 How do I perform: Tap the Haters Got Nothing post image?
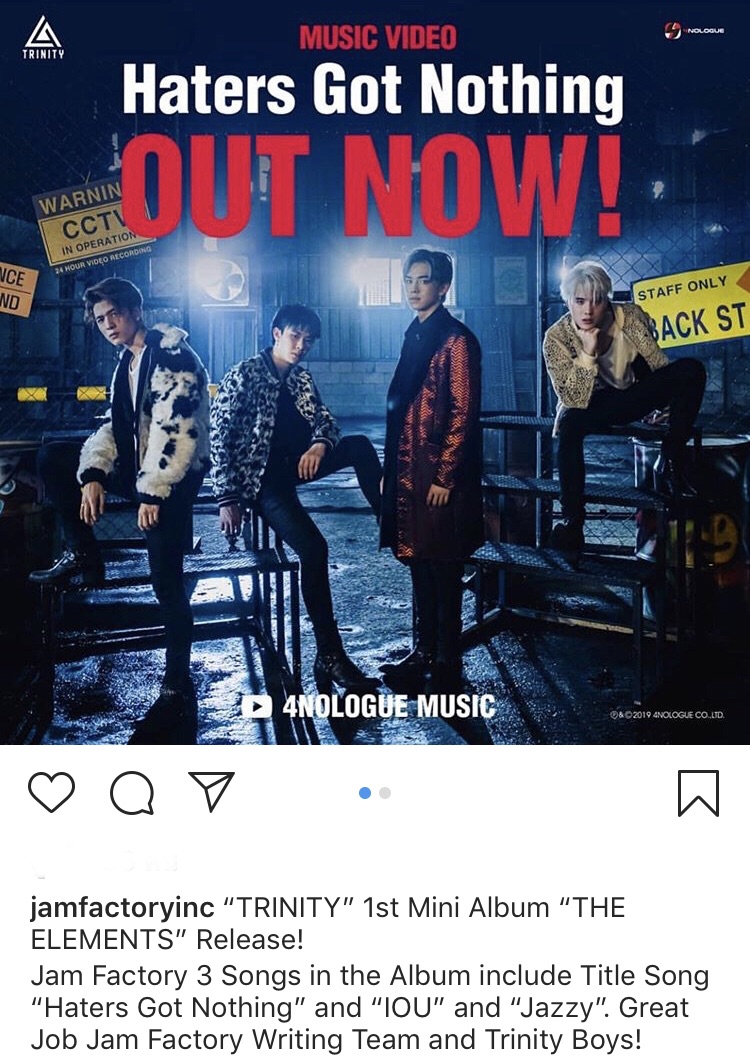[375, 400]
